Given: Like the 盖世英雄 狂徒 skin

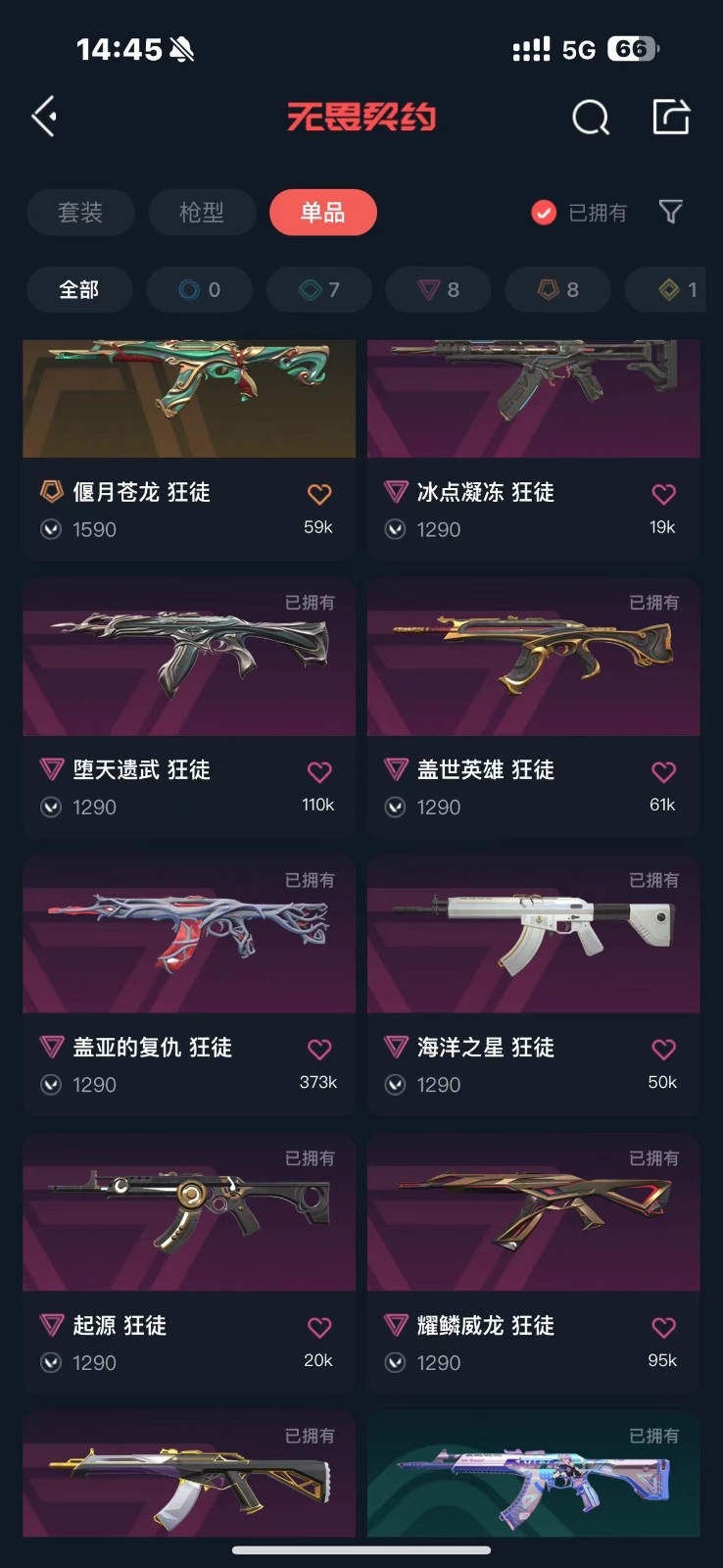Looking at the screenshot, I should [x=663, y=772].
